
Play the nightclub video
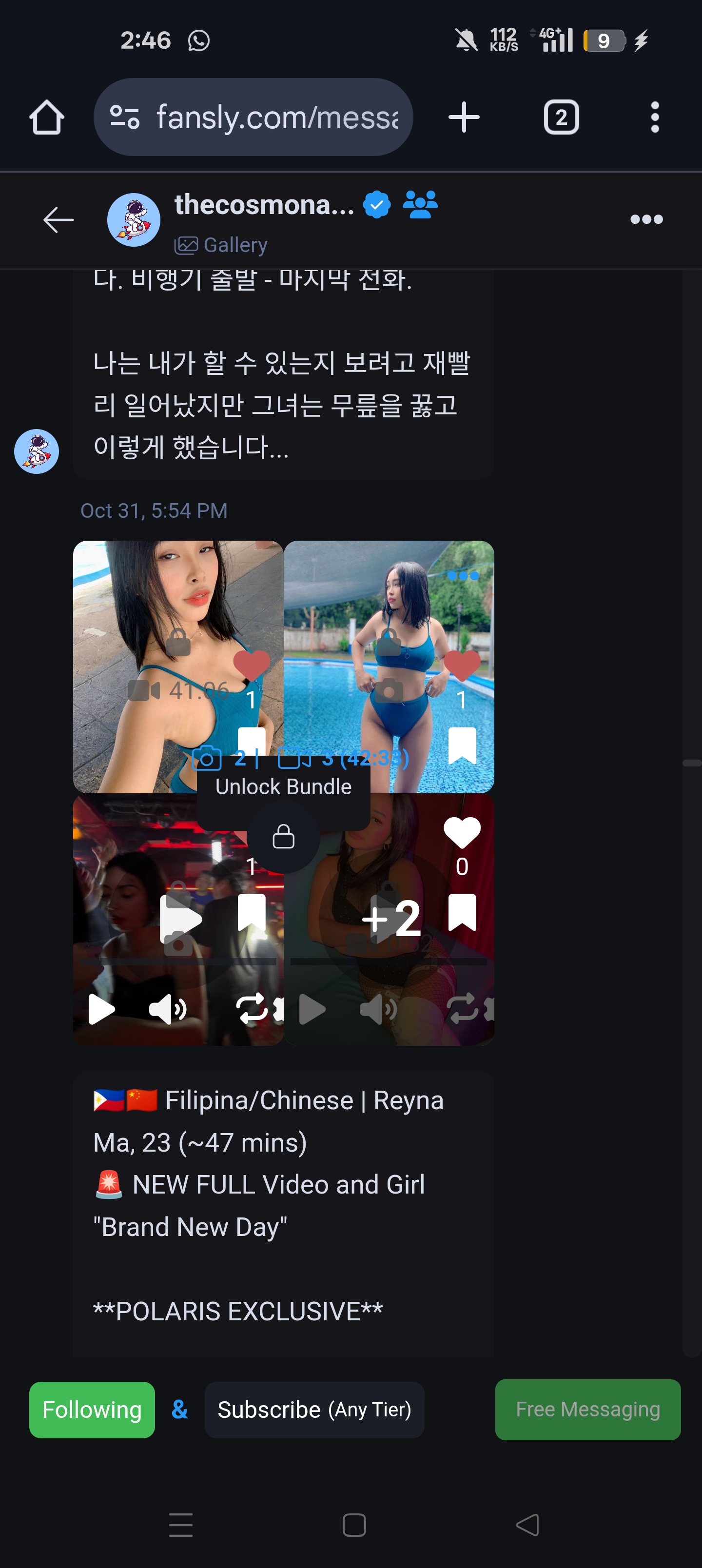click(x=102, y=1009)
